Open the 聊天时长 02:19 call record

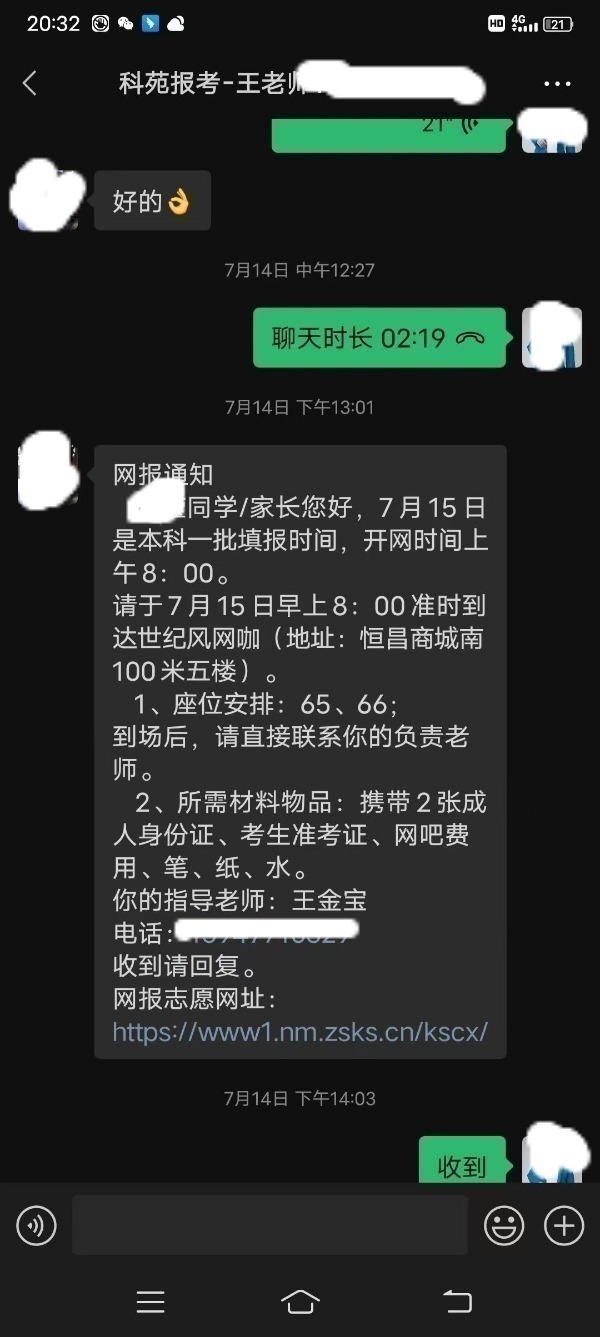[x=379, y=338]
